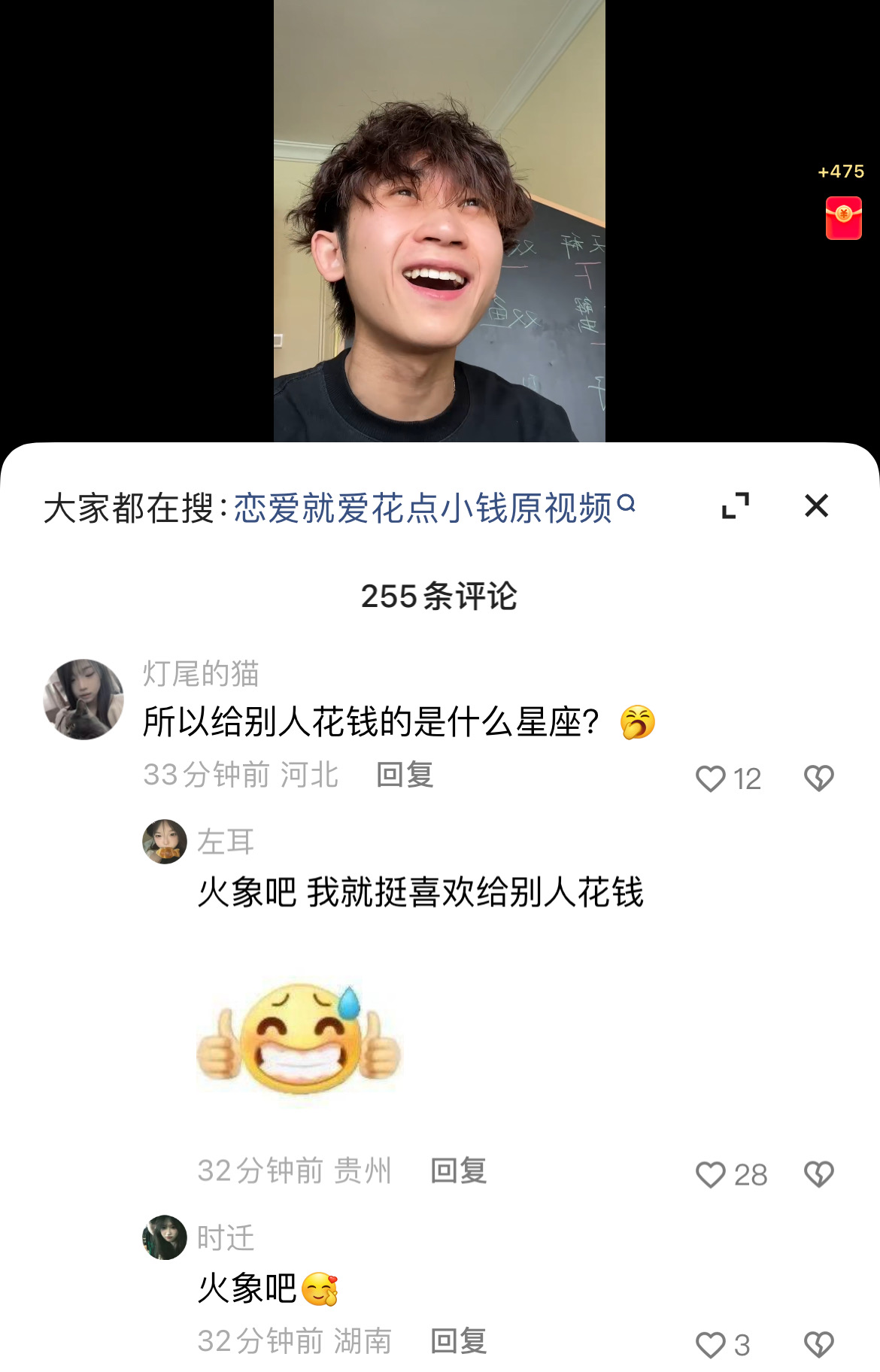This screenshot has width=880, height=1372.
Task: View 左耳's profile avatar
Action: point(165,842)
